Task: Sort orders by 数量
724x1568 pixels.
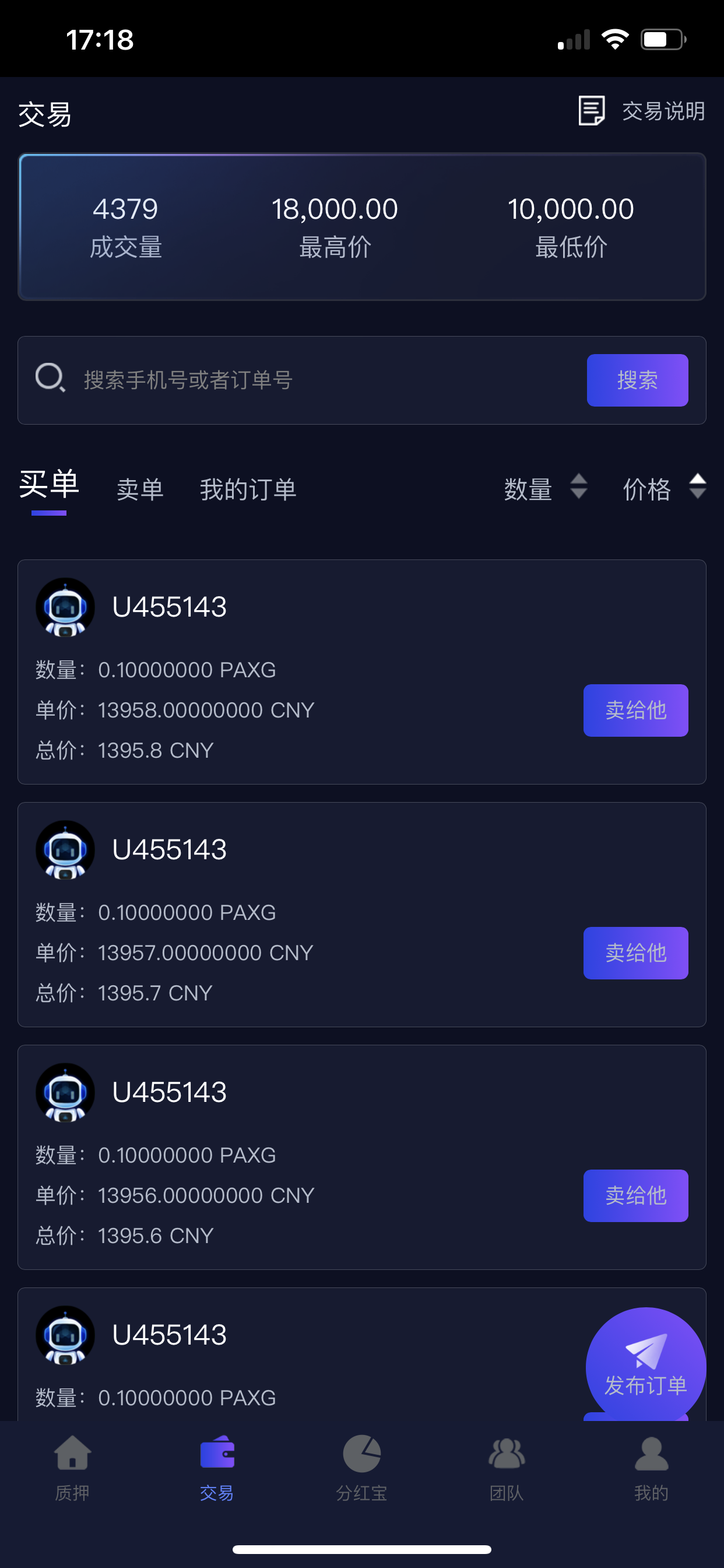Action: tap(544, 488)
